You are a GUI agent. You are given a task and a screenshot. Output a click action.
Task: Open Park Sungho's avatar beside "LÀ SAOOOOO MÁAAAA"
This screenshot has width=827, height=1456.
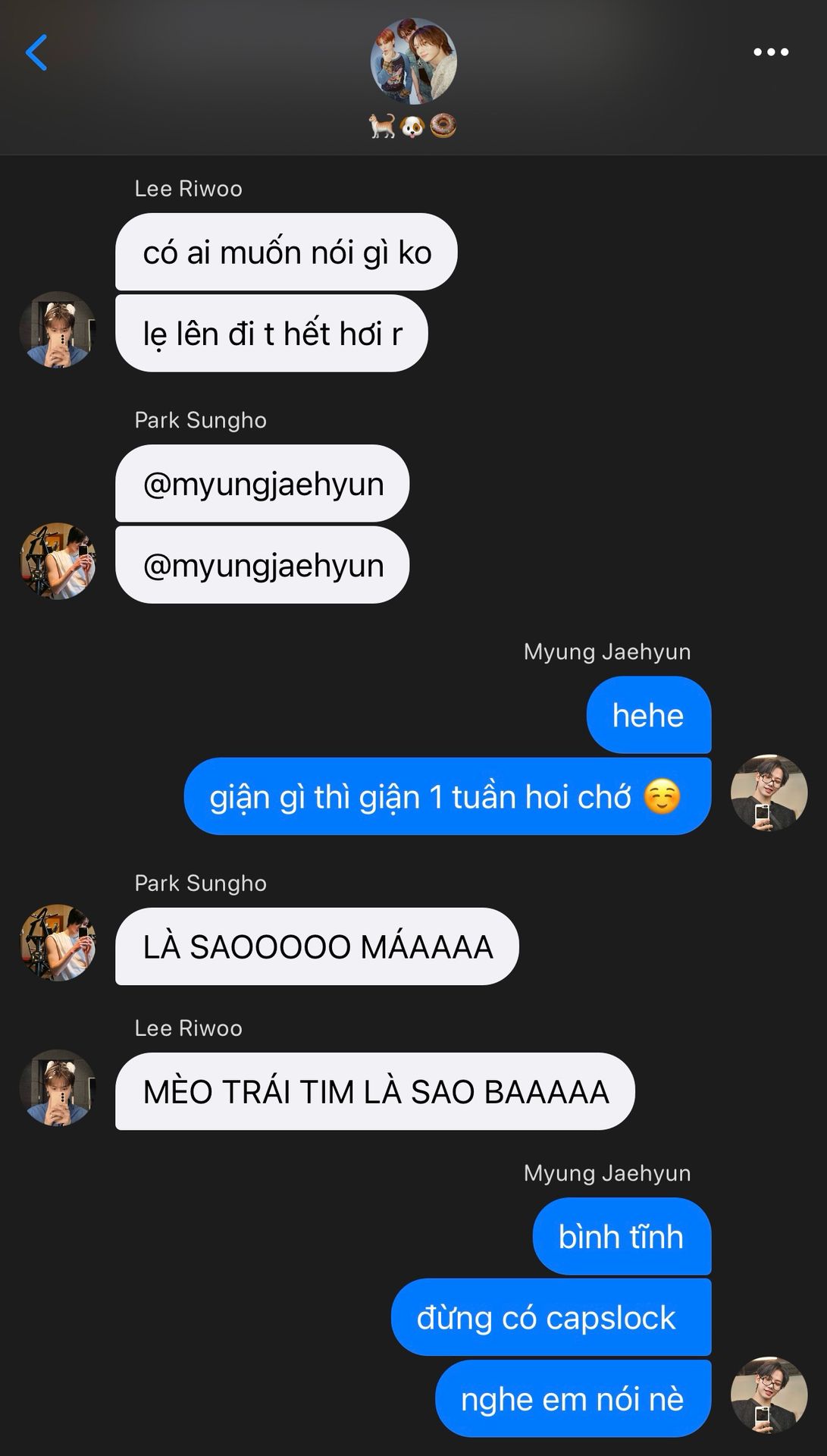tap(58, 943)
